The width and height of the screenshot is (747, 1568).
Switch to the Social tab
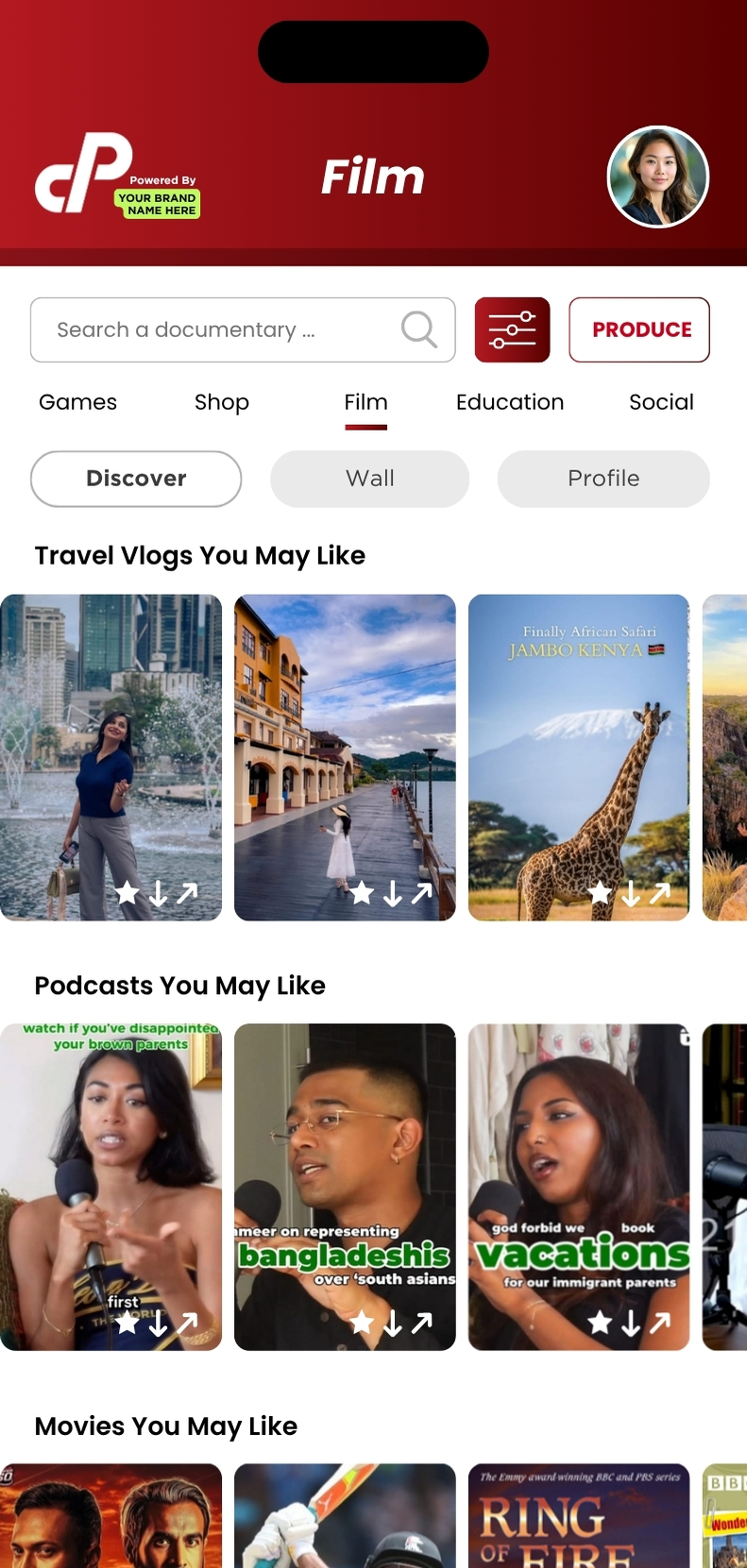pos(661,402)
